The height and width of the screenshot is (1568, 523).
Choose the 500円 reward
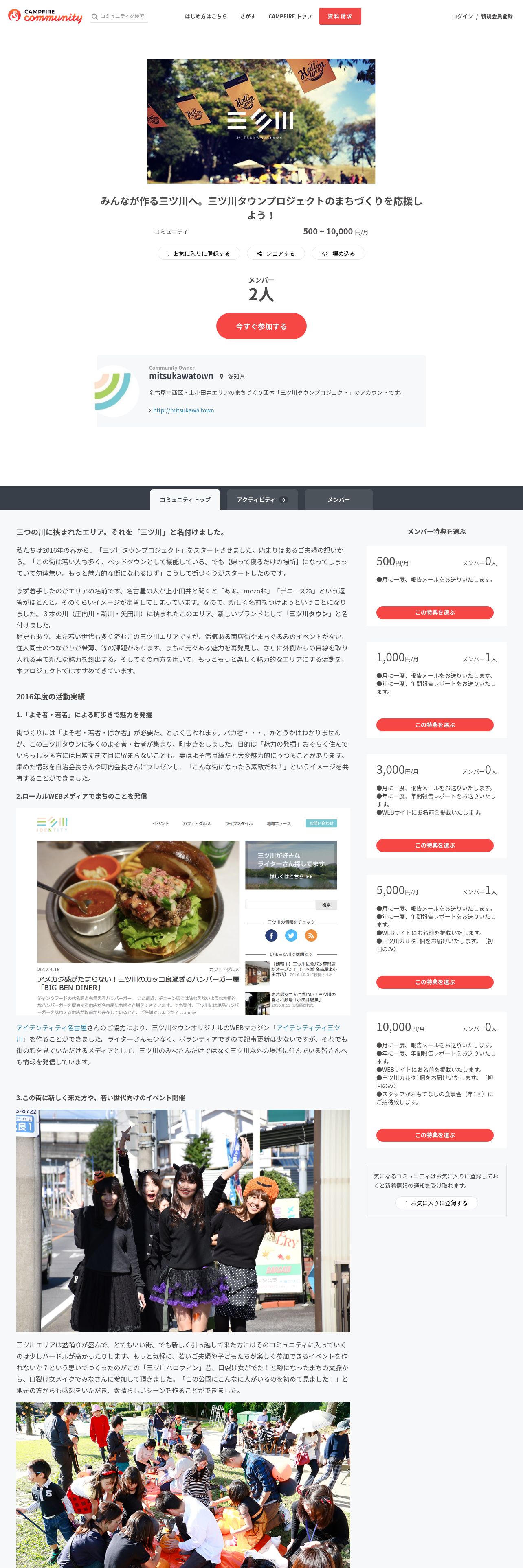pyautogui.click(x=435, y=612)
